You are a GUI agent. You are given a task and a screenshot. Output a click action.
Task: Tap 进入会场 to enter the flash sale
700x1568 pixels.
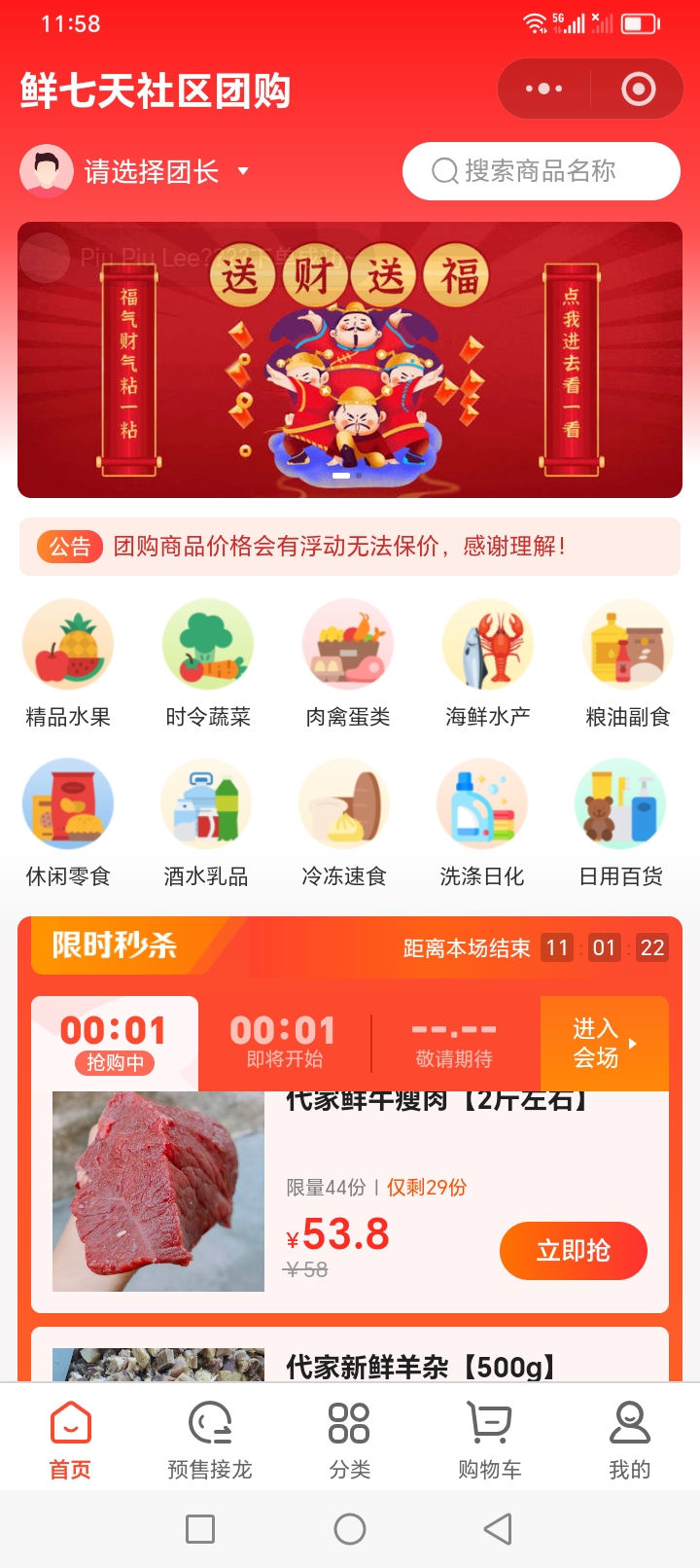(x=604, y=1043)
